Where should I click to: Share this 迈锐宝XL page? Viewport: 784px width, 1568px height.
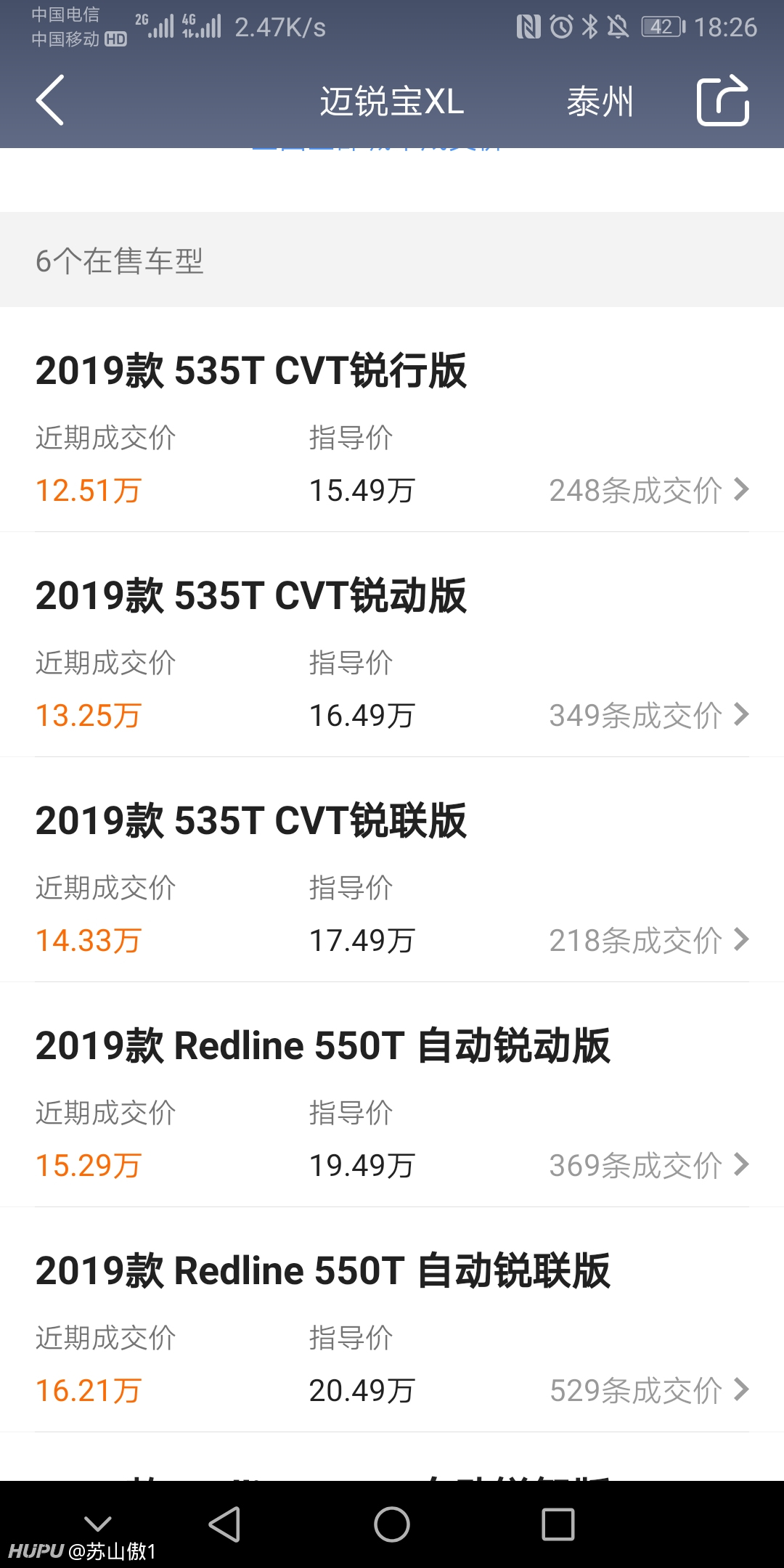(722, 100)
